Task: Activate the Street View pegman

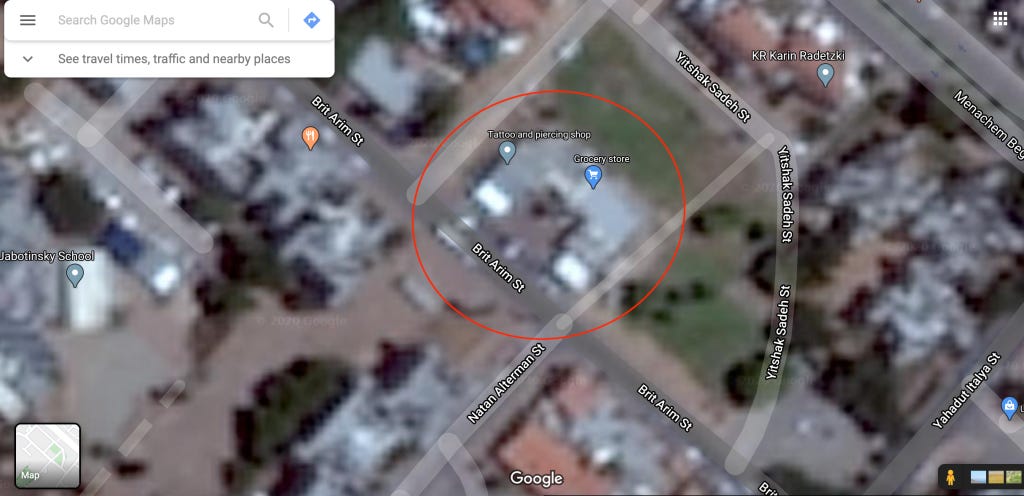Action: click(948, 477)
